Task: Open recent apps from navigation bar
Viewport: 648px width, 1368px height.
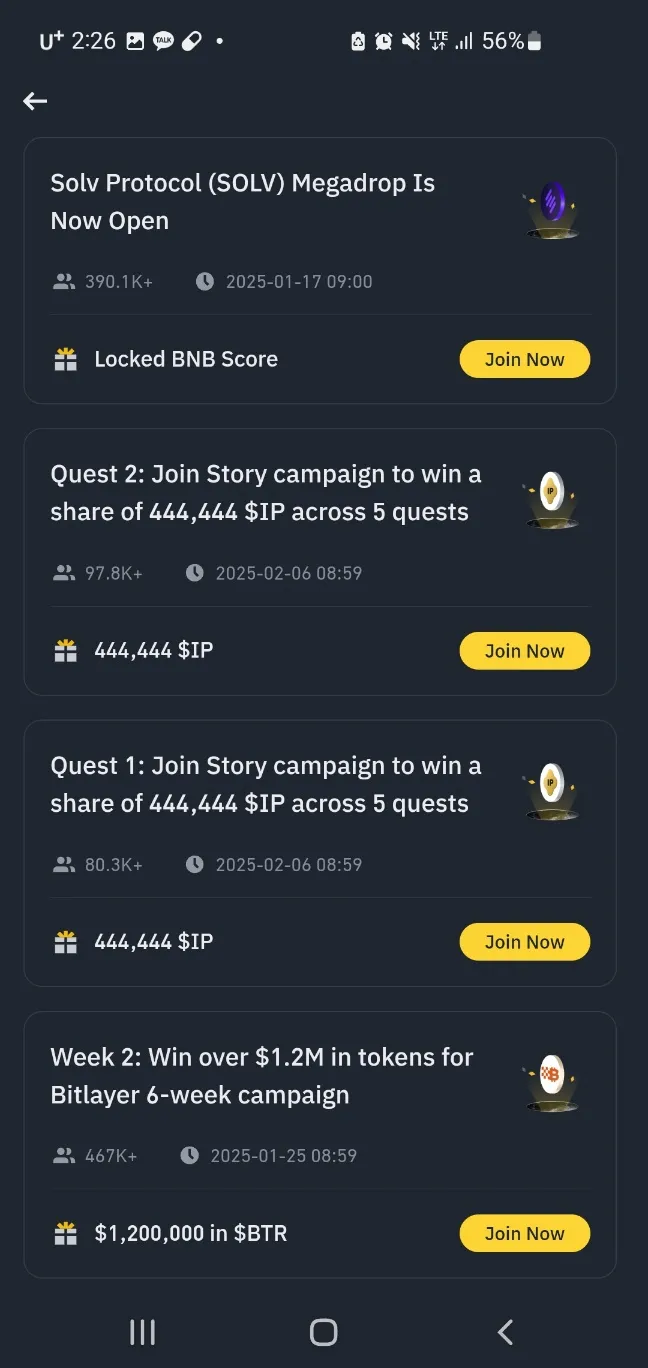Action: 142,1331
